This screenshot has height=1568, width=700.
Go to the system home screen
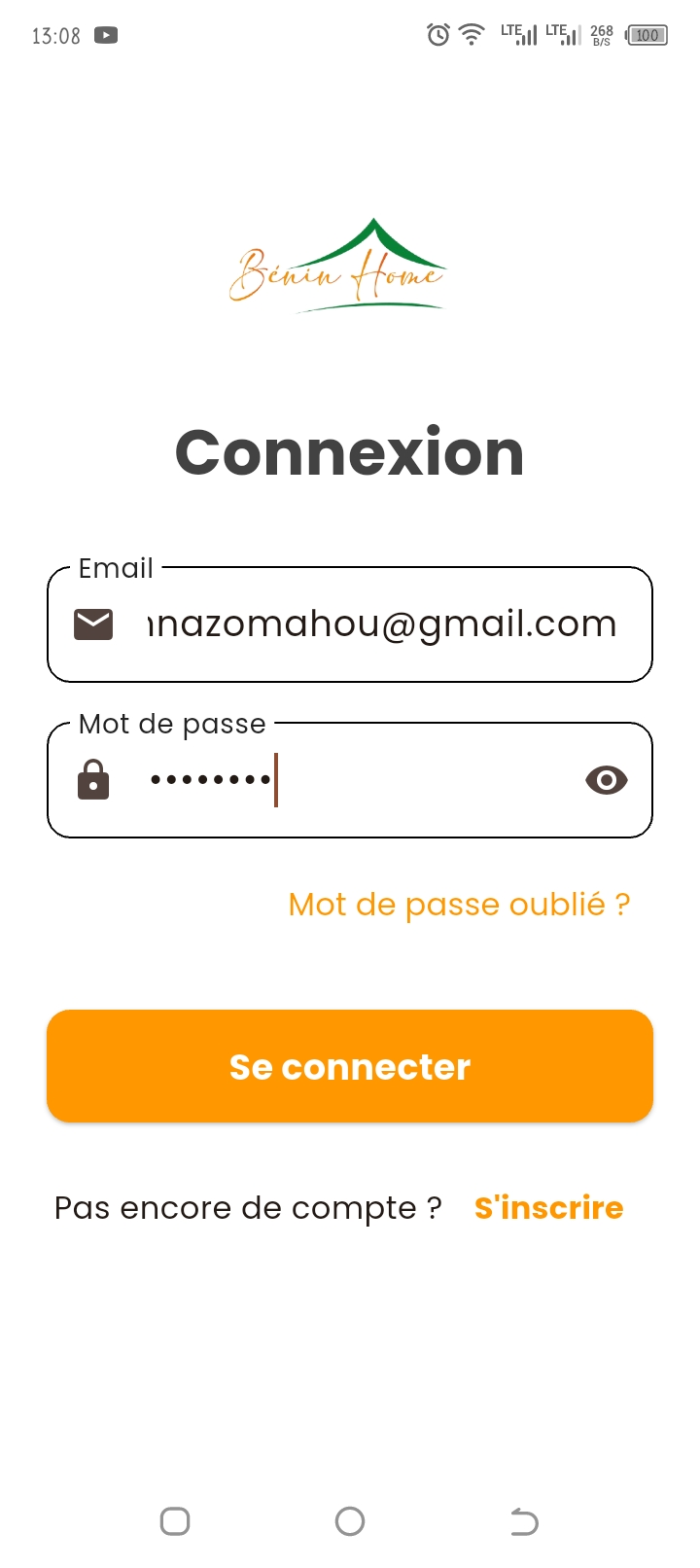click(x=350, y=1521)
